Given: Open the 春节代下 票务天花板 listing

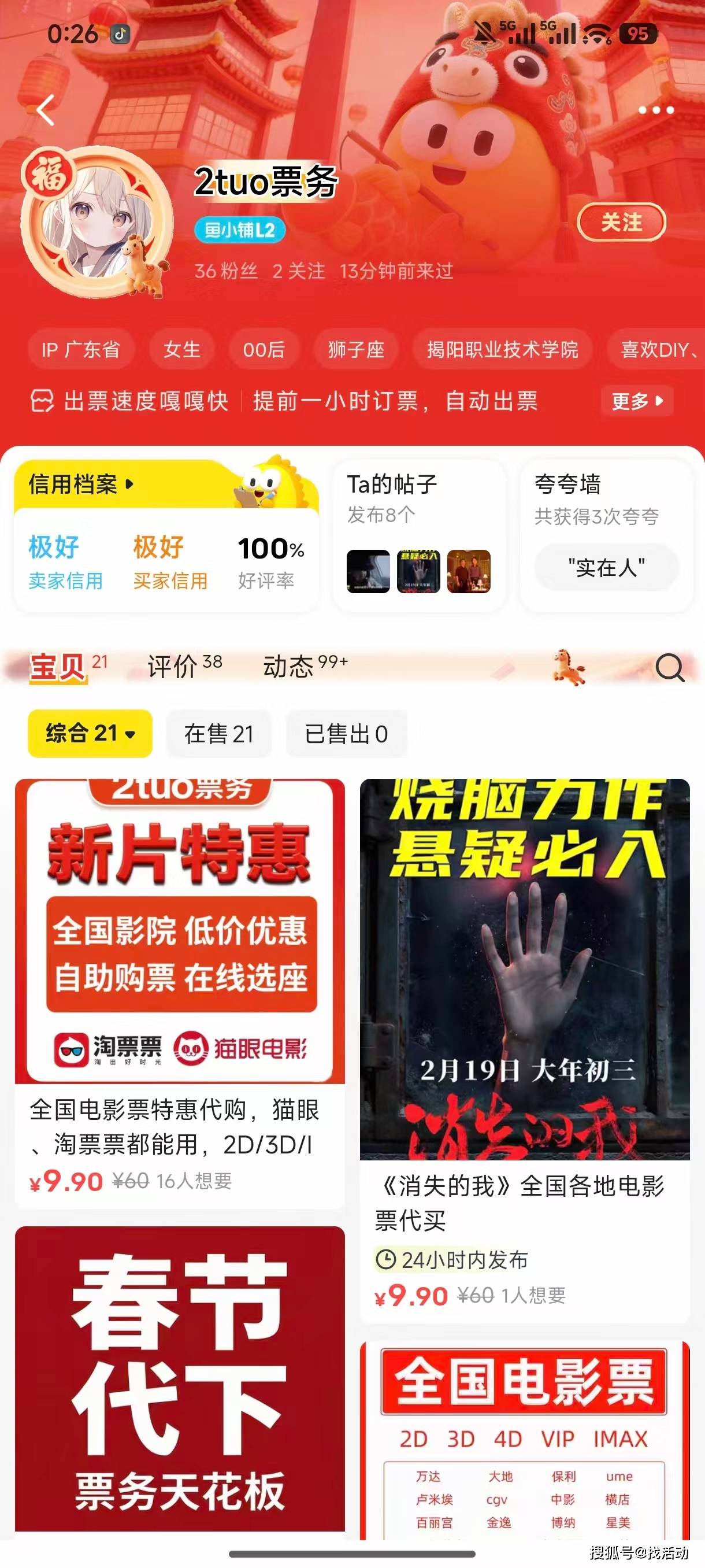Looking at the screenshot, I should [180, 1382].
